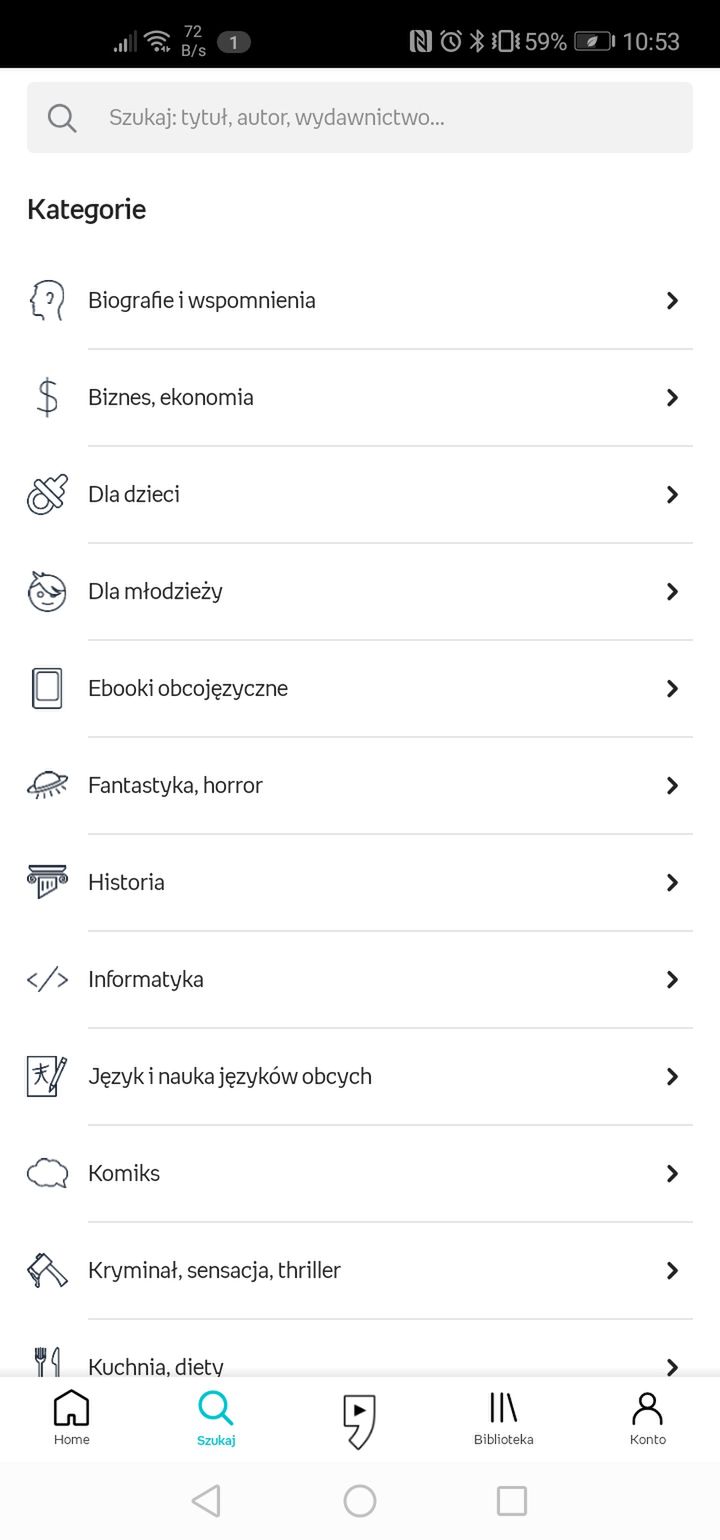The height and width of the screenshot is (1540, 720).
Task: Tap the search field for title, author, publisher
Action: pyautogui.click(x=360, y=117)
